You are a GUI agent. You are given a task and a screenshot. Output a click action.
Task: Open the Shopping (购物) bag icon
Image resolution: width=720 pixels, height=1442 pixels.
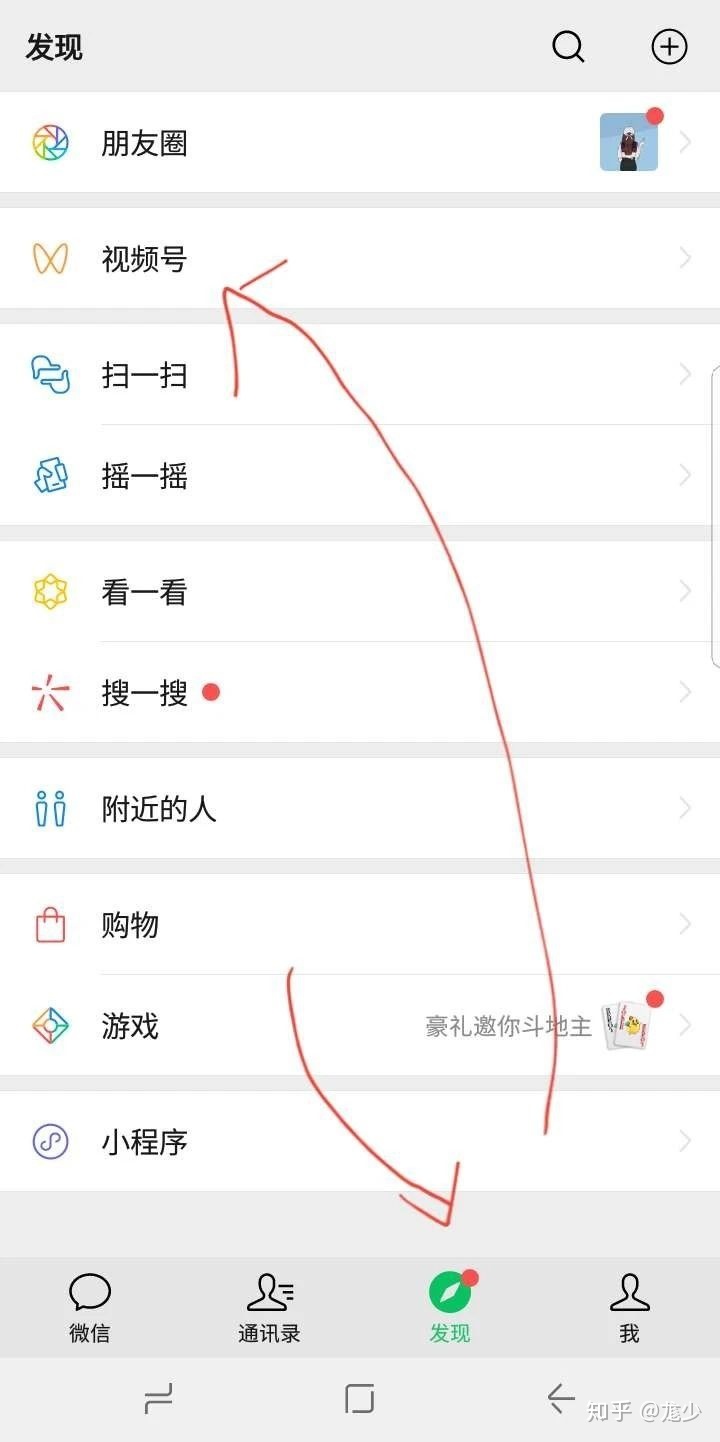pos(50,924)
